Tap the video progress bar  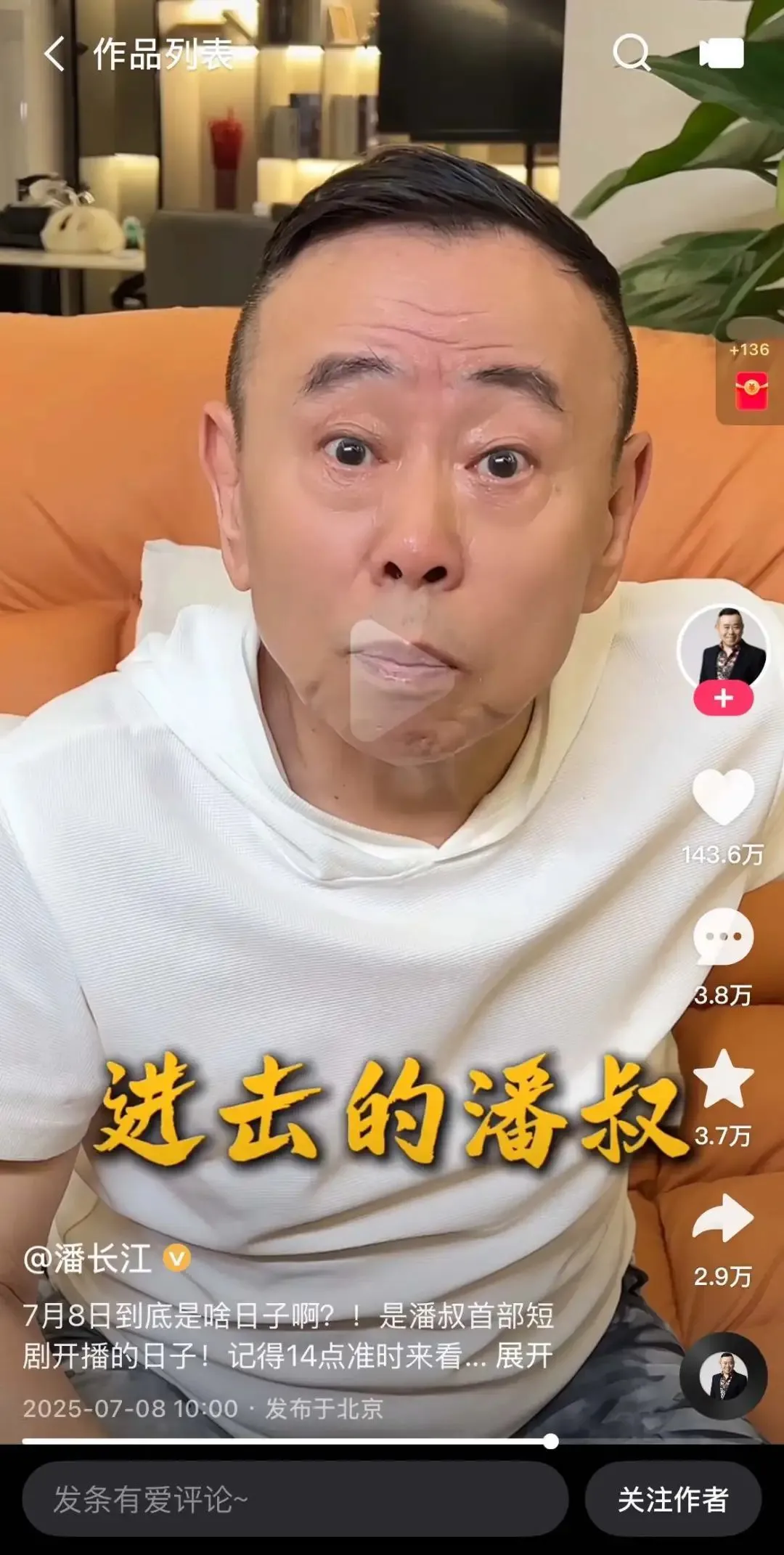tap(290, 1441)
